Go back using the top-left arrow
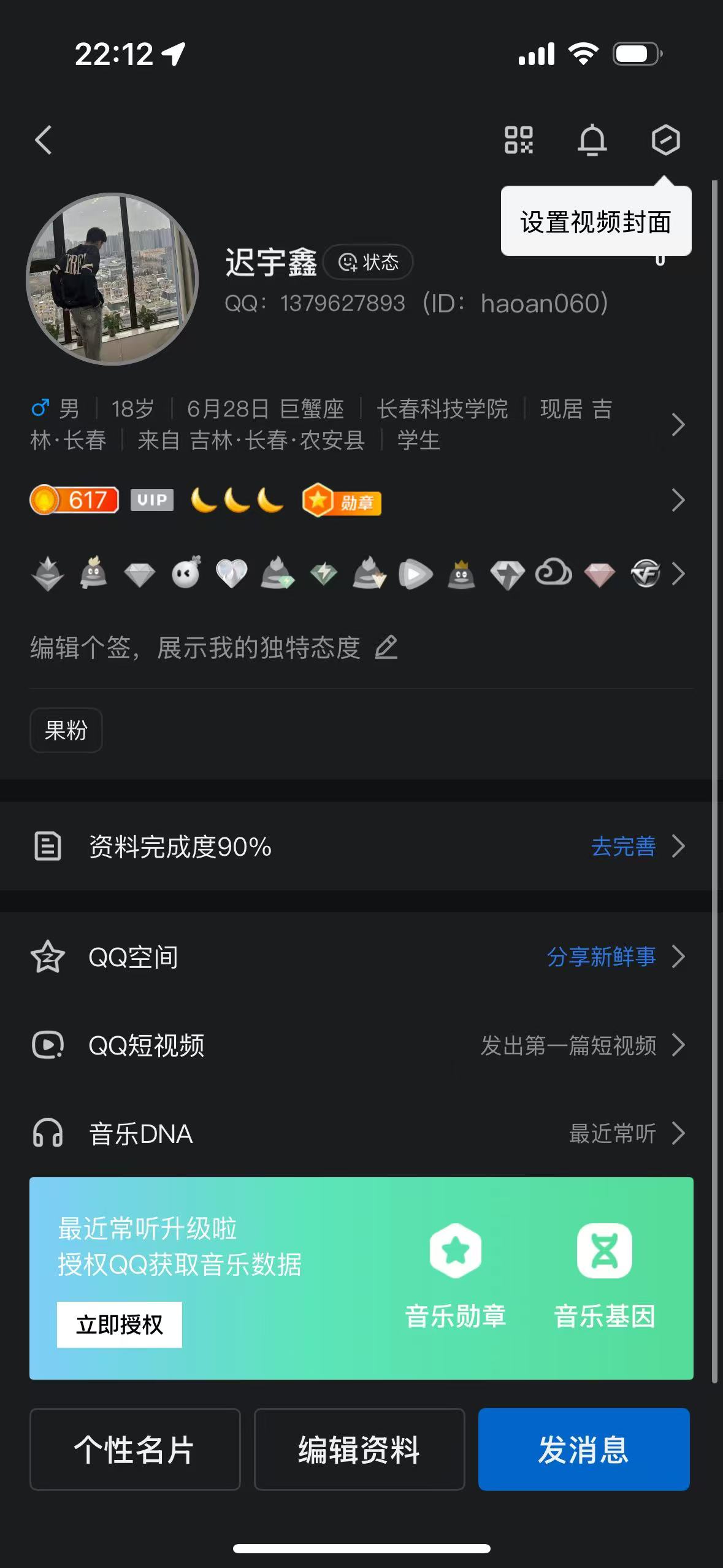723x1568 pixels. click(x=44, y=140)
